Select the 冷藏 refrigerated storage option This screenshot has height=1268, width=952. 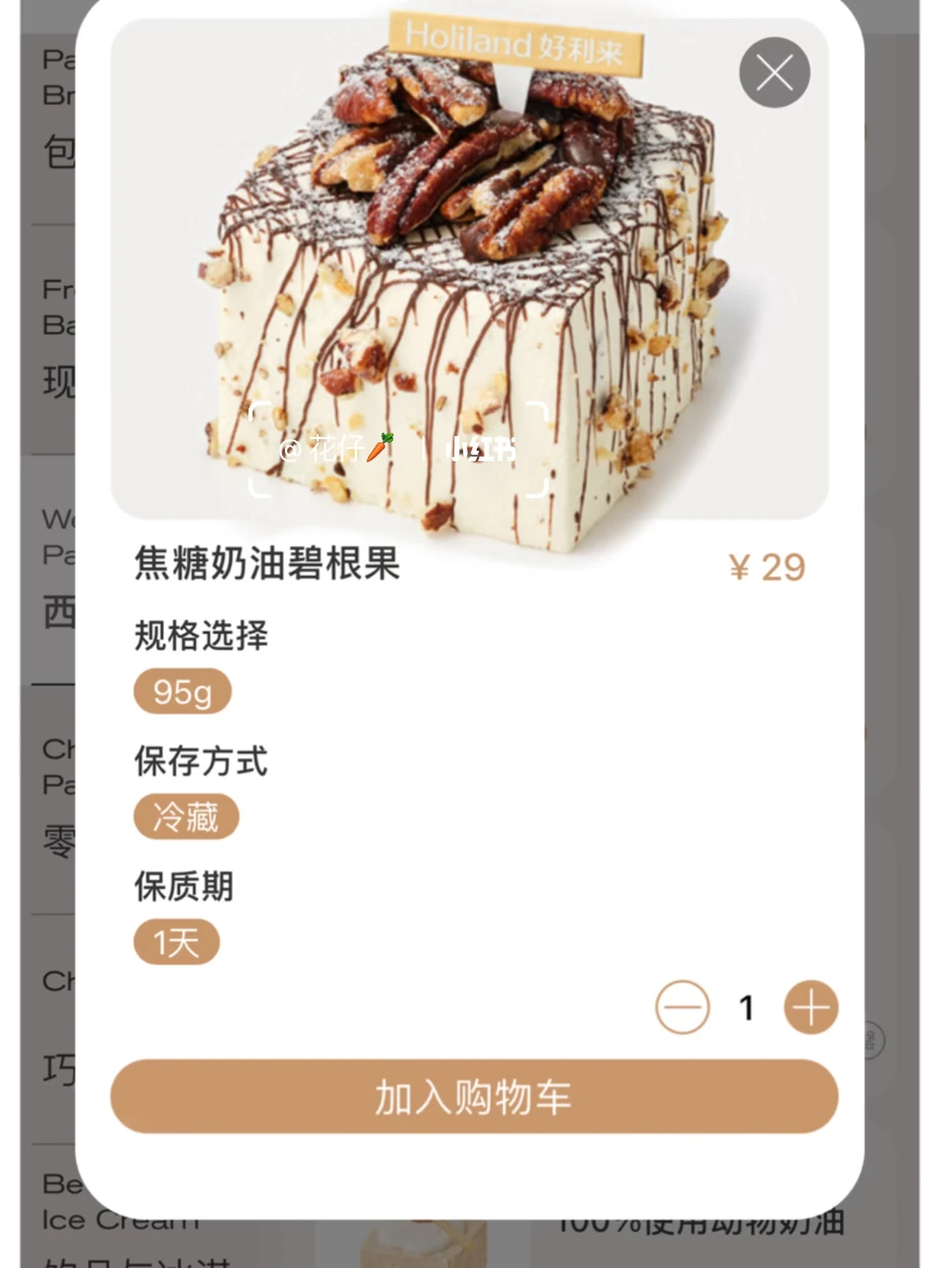point(185,817)
